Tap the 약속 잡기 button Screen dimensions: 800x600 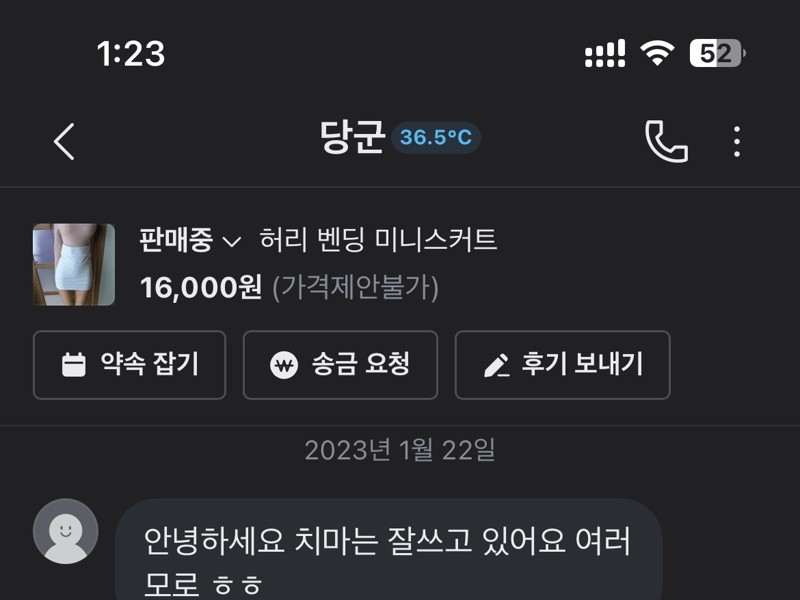(129, 365)
